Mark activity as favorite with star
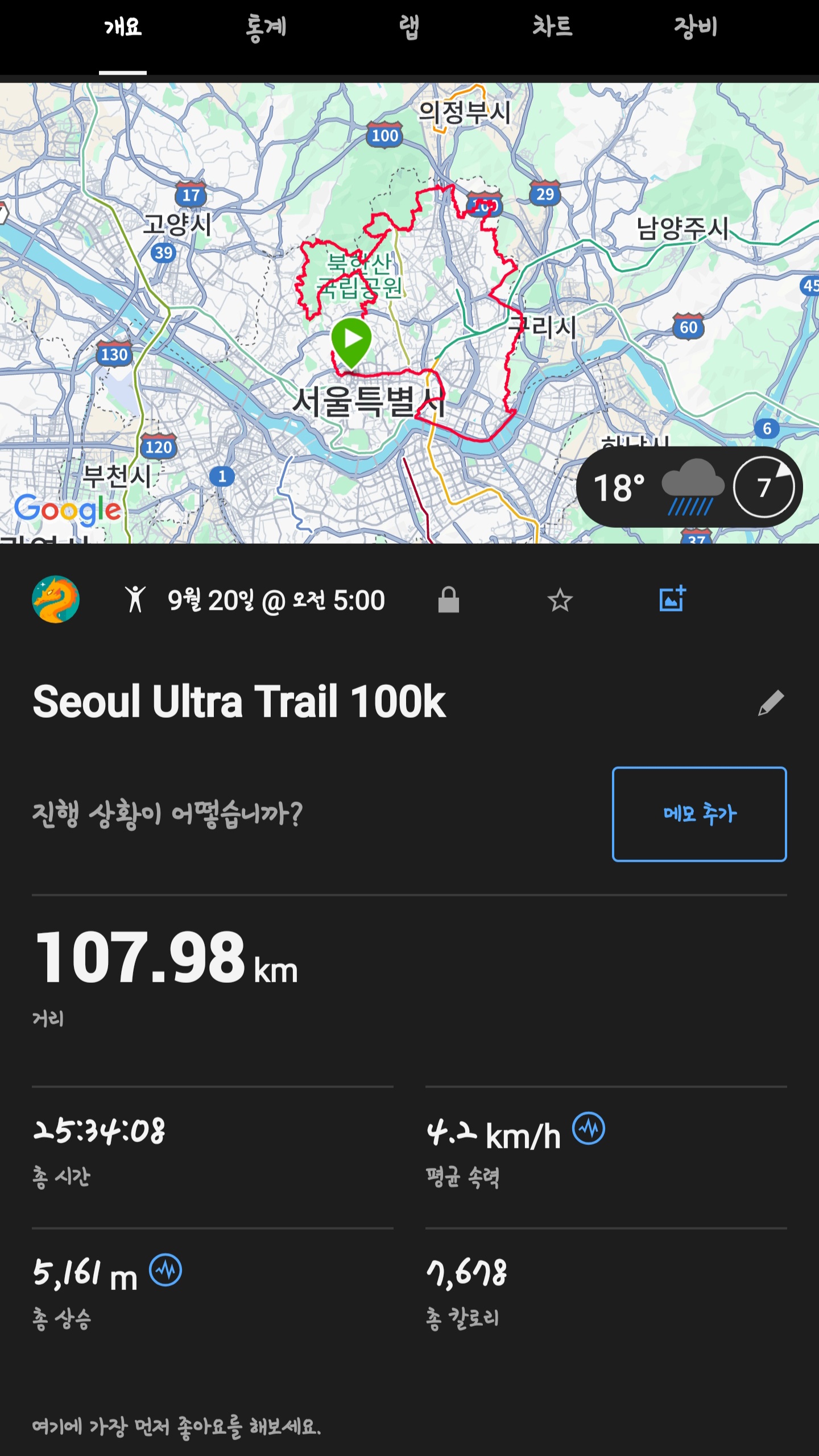 (560, 599)
